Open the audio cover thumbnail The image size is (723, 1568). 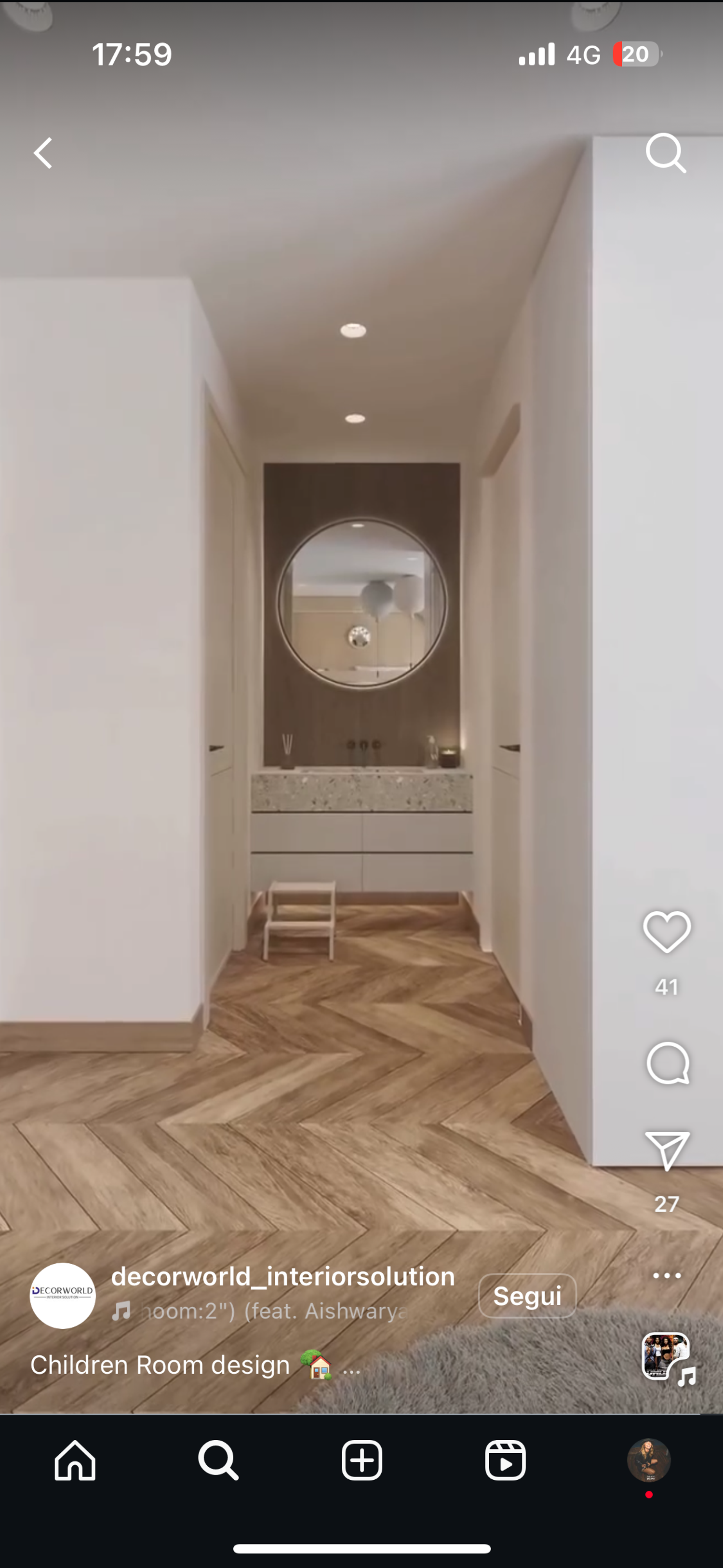pos(667,1356)
